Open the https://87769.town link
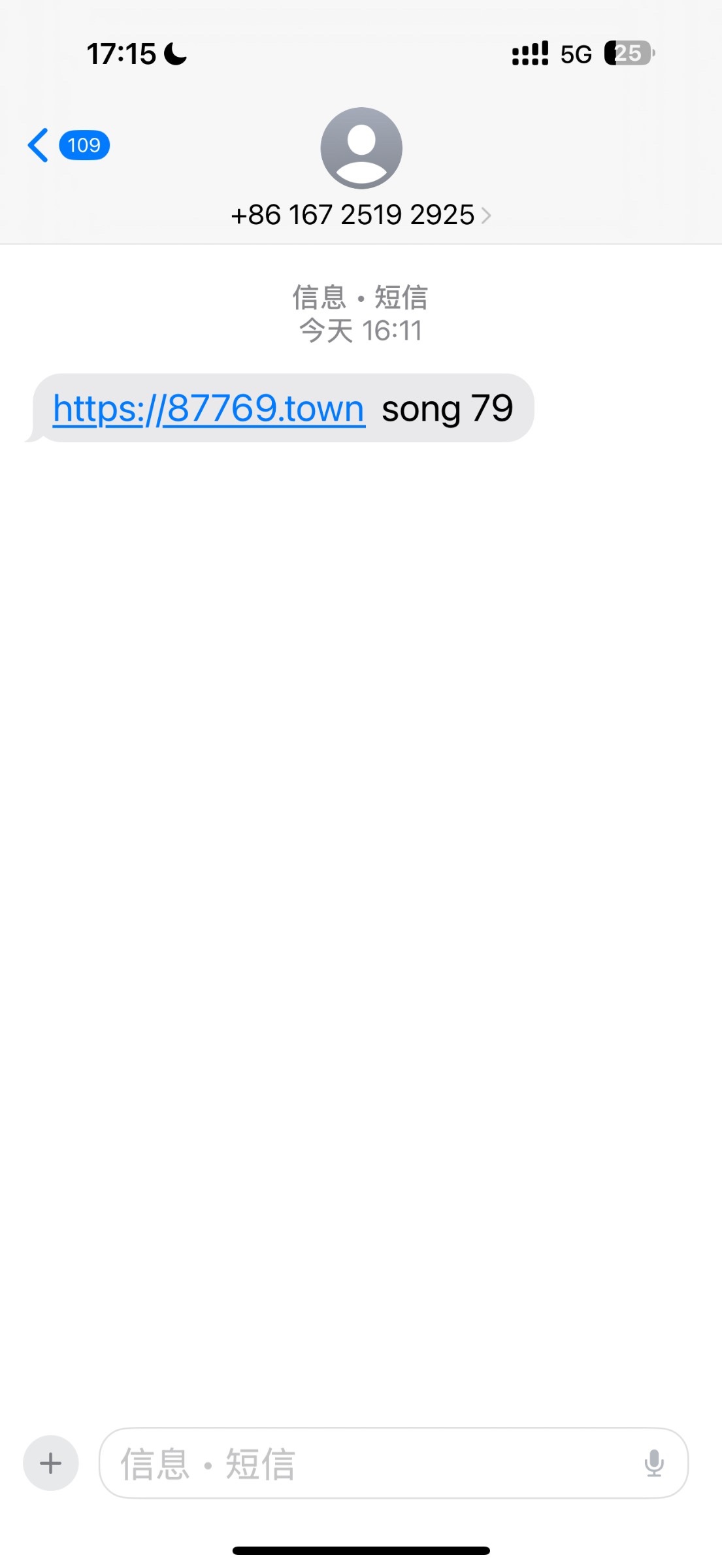The image size is (722, 1568). [208, 409]
